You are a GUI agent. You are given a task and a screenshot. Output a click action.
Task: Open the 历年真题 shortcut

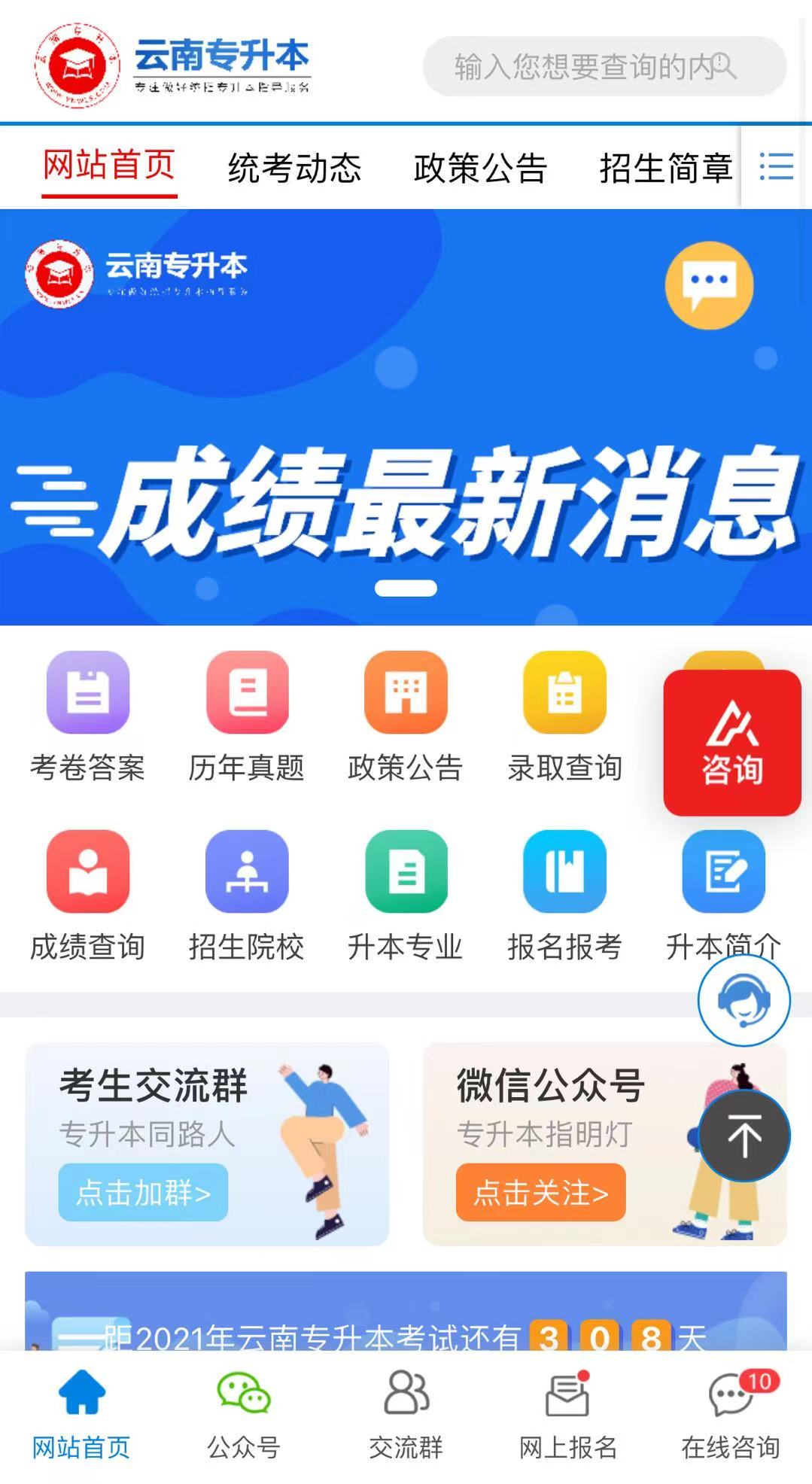[247, 715]
